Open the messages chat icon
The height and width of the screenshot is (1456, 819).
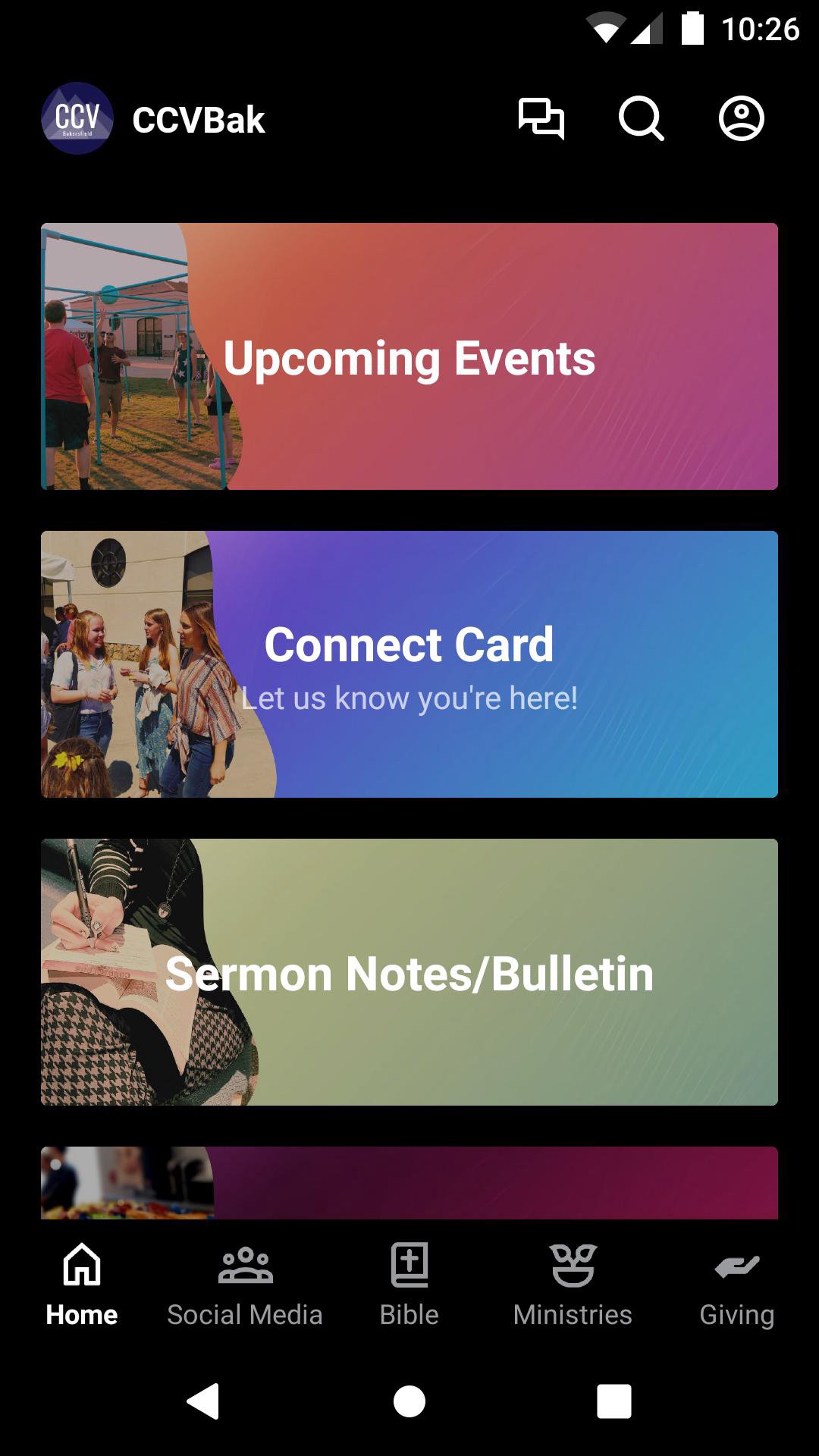(x=541, y=119)
